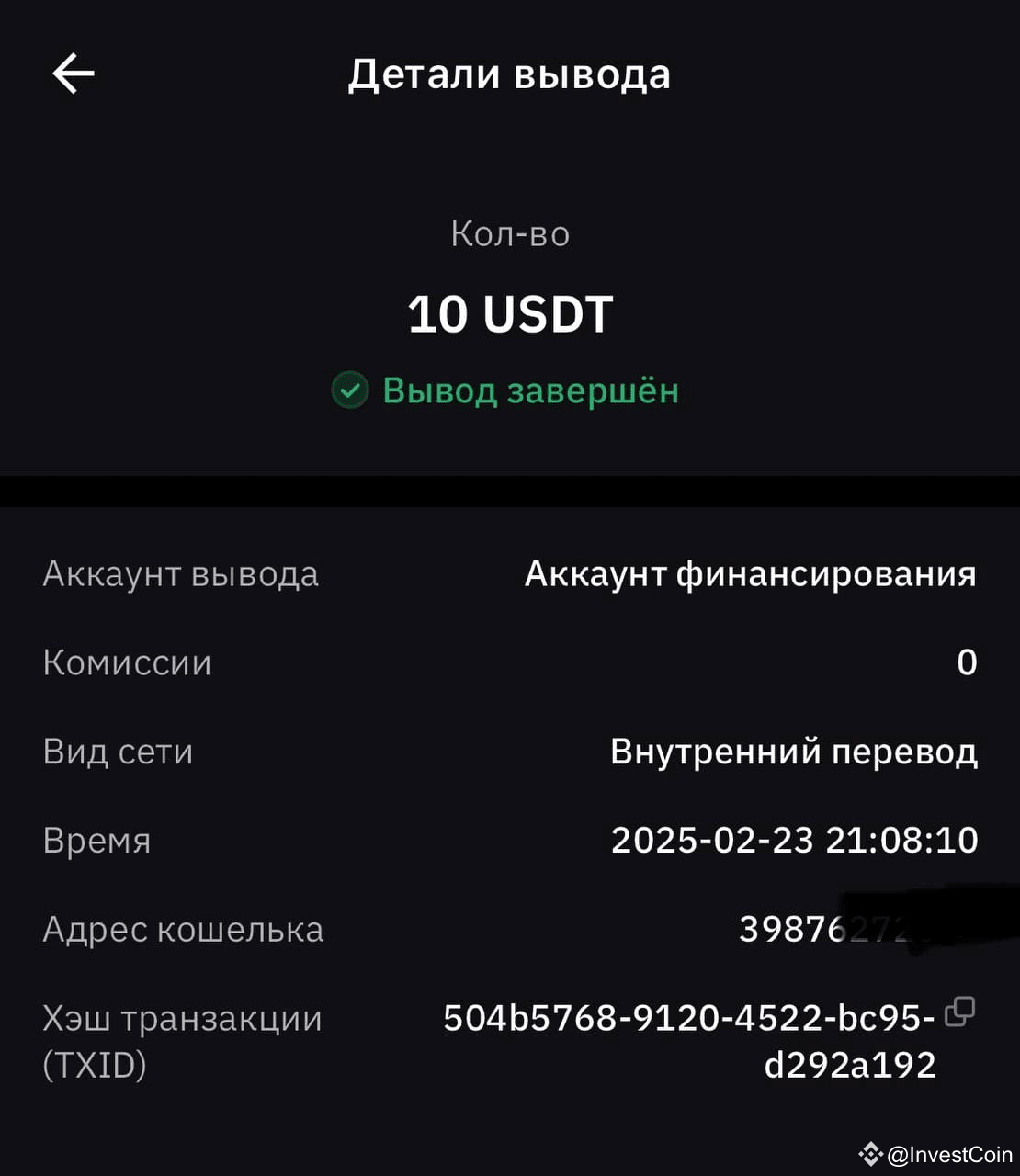Copy the transaction hash using the copy icon
1020x1176 pixels.
959,1012
